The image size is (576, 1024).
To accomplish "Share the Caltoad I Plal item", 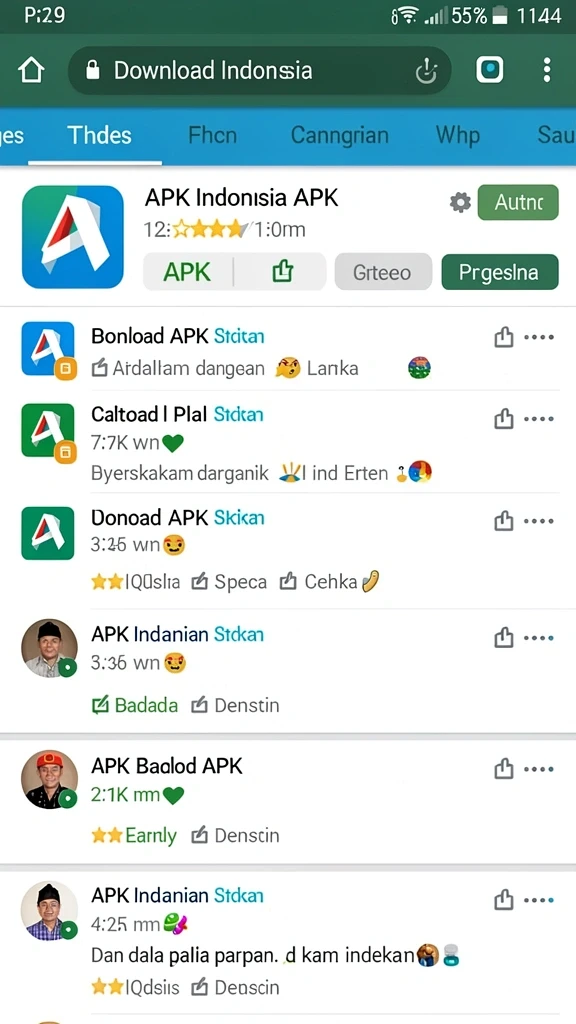I will pos(504,418).
